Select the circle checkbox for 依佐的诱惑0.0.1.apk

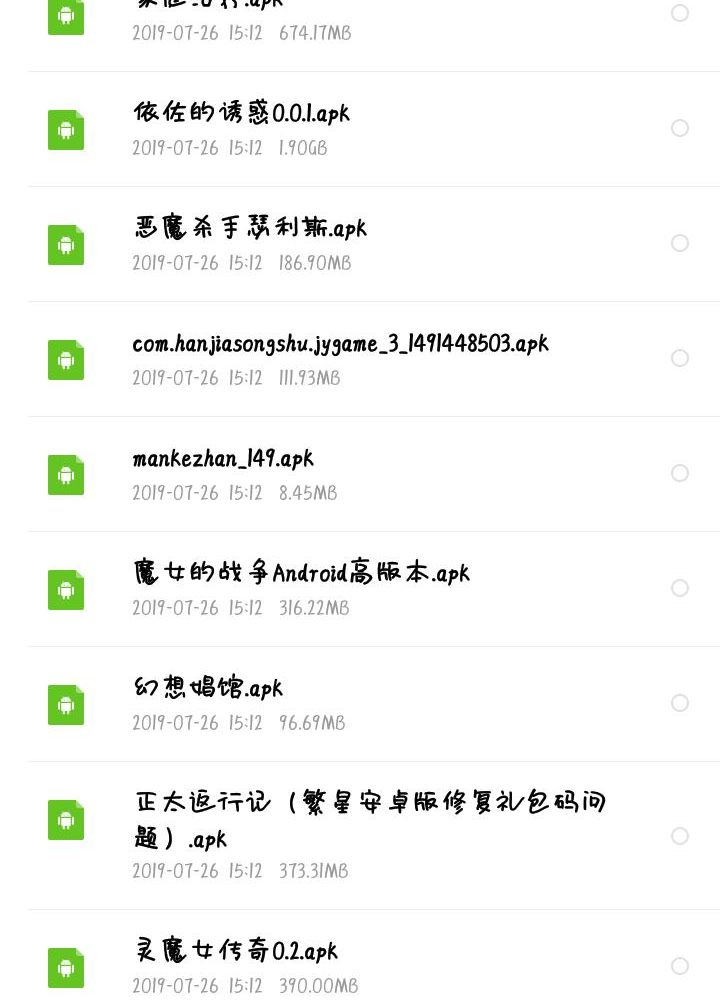pyautogui.click(x=680, y=128)
